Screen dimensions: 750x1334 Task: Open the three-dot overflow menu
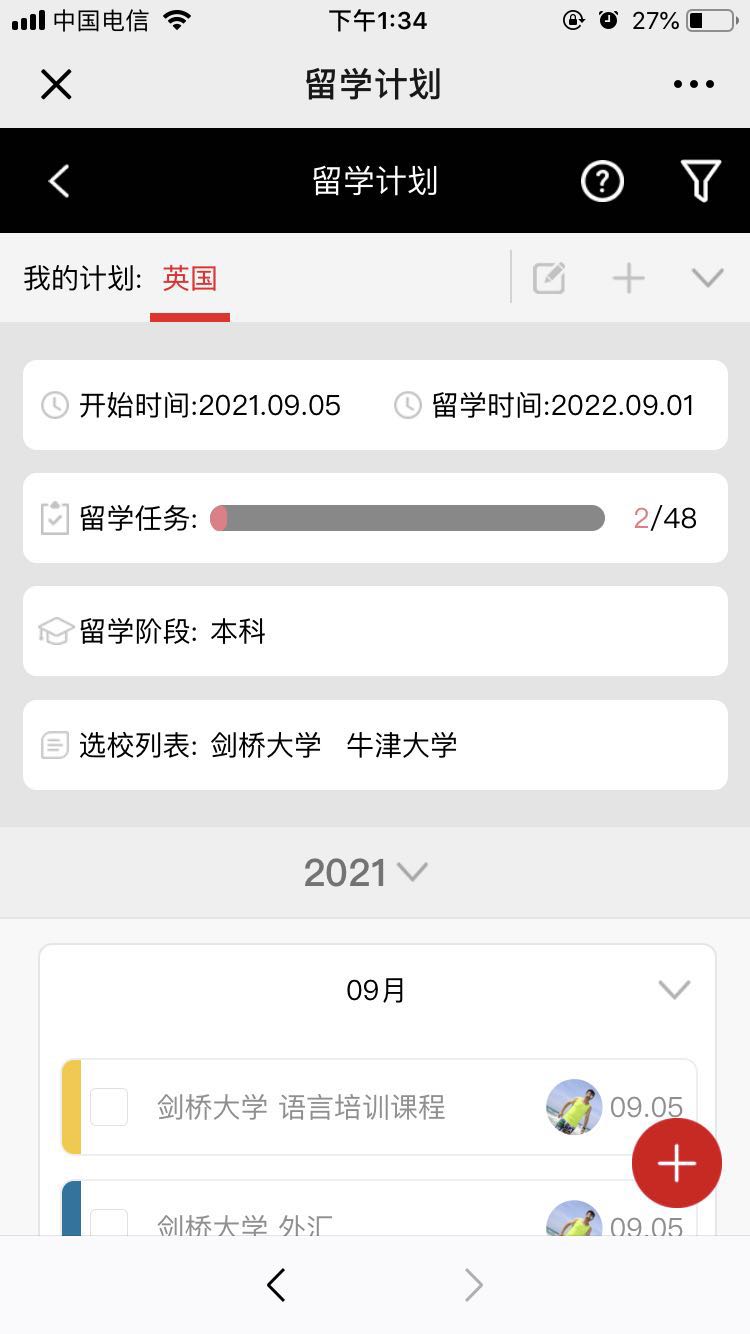[694, 84]
